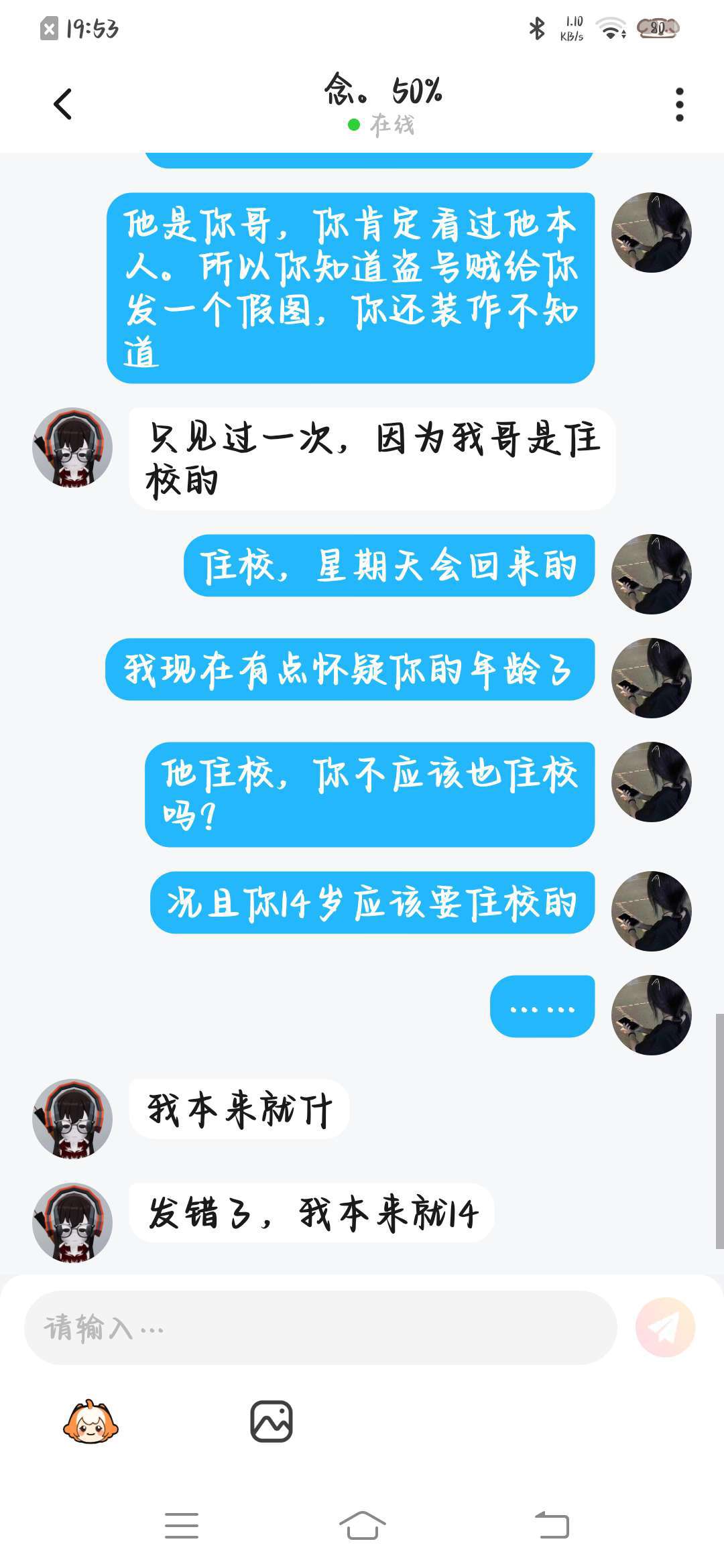Open contact's avatar beside 只见过一次 message
Viewport: 724px width, 1568px height.
(72, 447)
